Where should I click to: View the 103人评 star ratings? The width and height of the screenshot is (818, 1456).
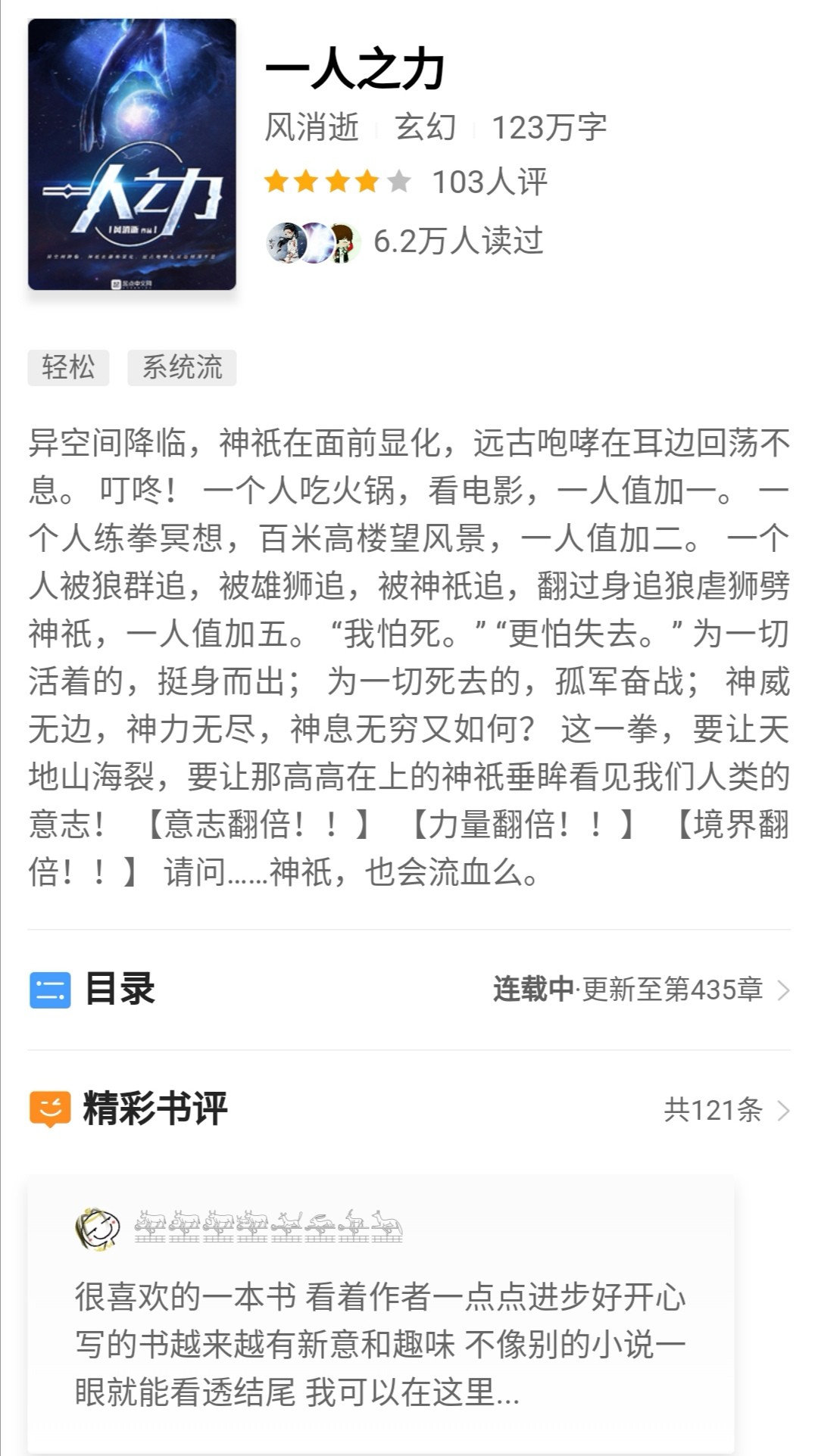(x=405, y=182)
